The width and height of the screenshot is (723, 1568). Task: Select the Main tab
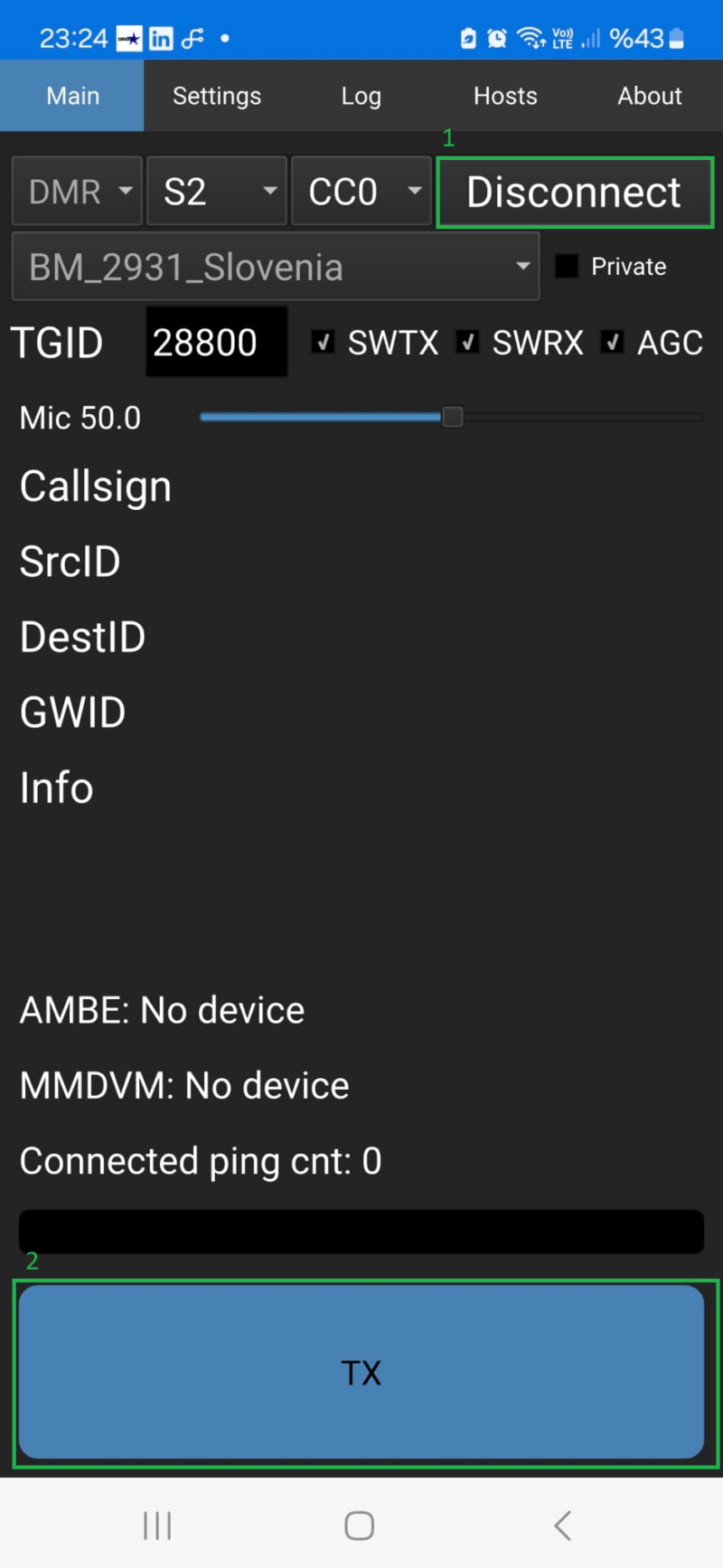click(x=72, y=96)
